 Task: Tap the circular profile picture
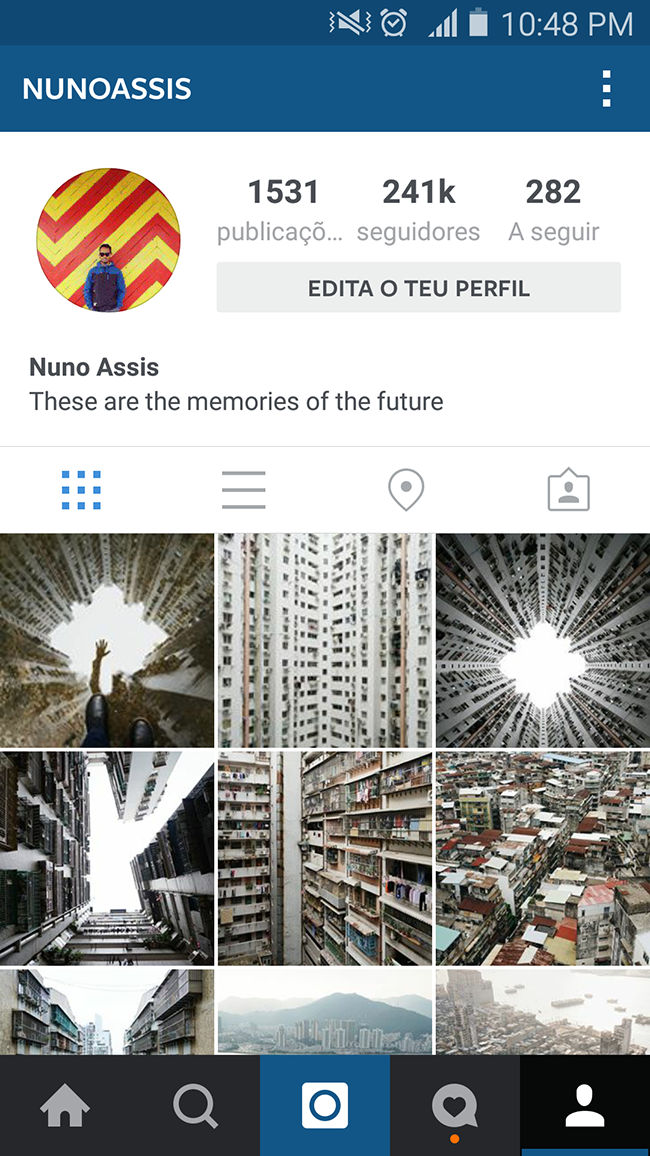point(108,240)
